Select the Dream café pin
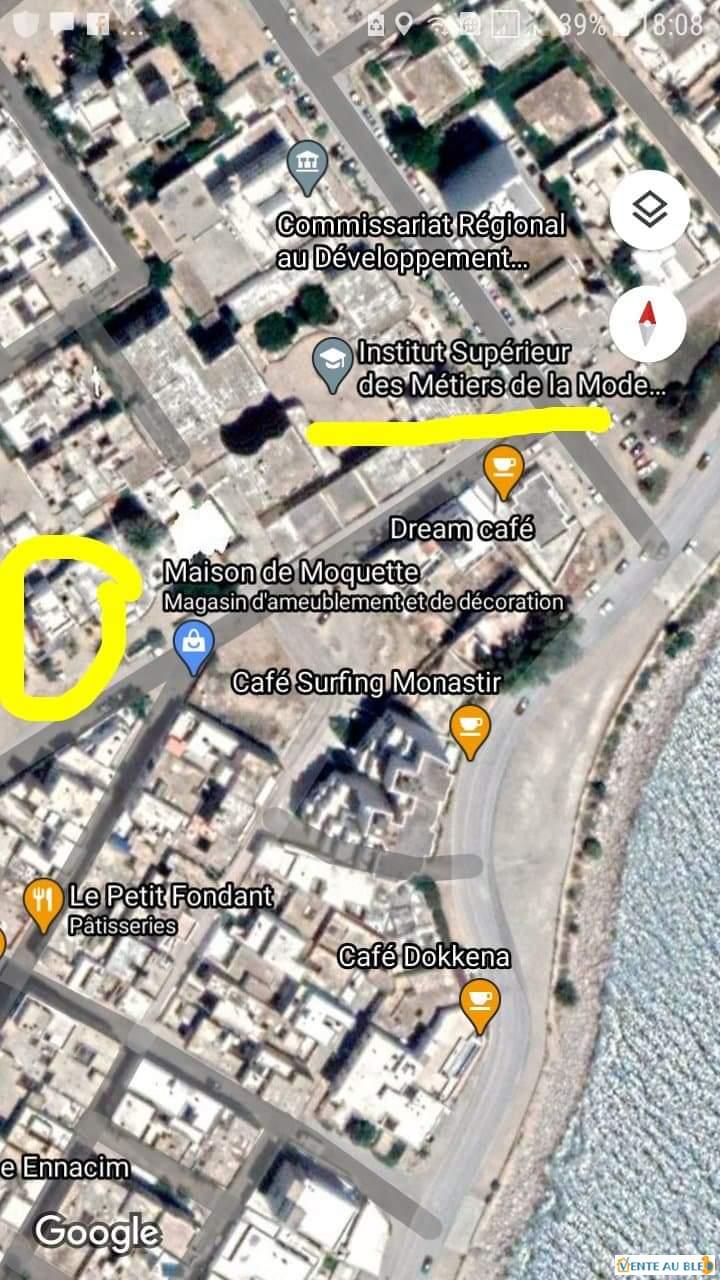The image size is (720, 1280). [503, 469]
